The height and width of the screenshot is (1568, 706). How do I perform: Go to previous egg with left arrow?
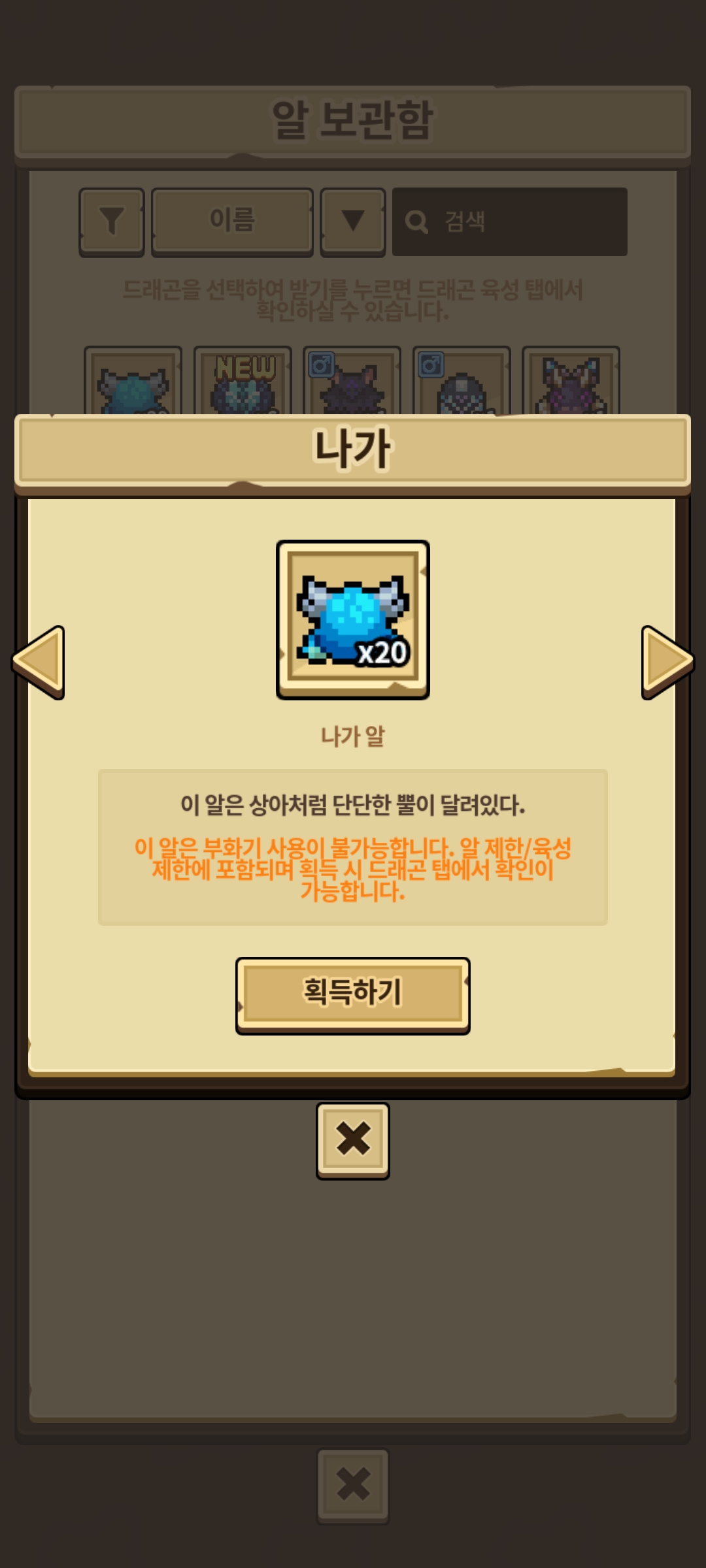tap(39, 662)
